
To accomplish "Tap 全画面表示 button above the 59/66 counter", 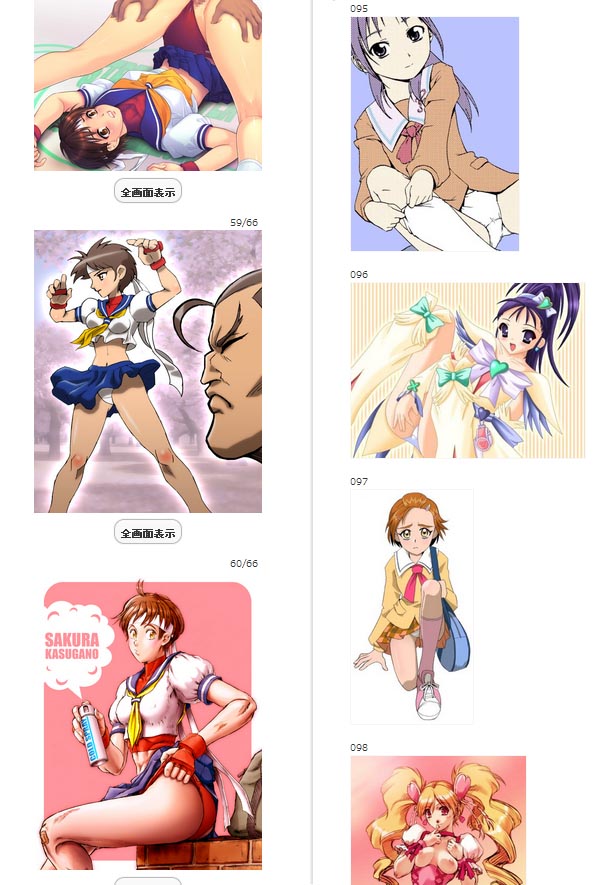I will [x=148, y=191].
